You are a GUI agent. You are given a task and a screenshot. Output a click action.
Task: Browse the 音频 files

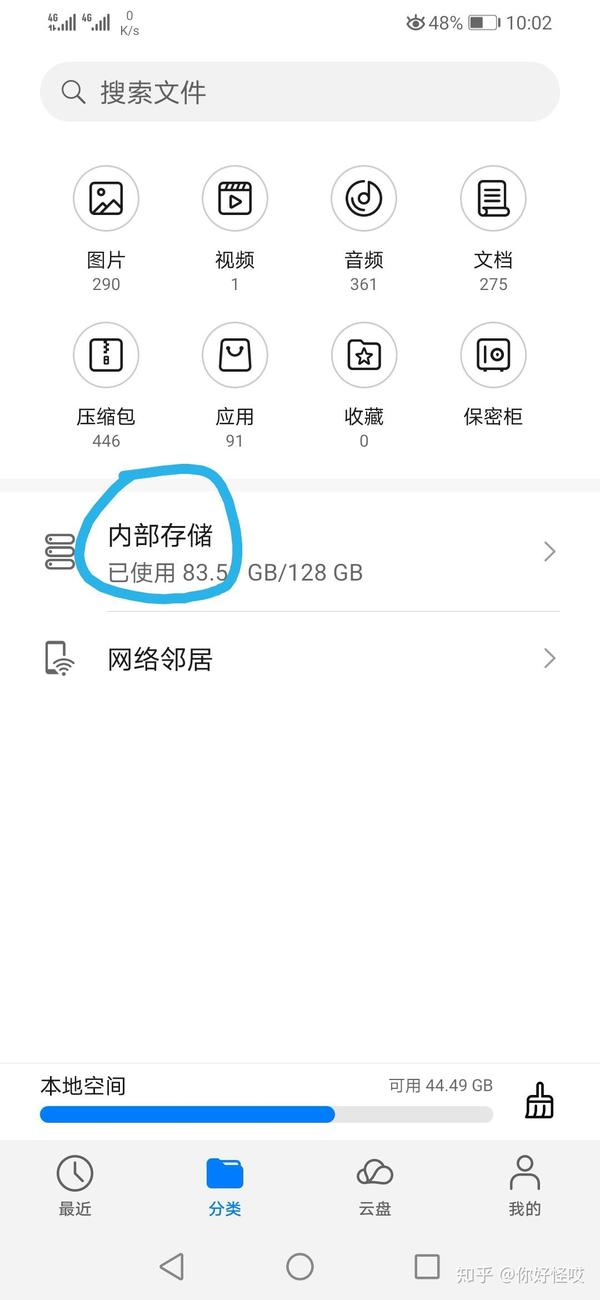pos(364,229)
